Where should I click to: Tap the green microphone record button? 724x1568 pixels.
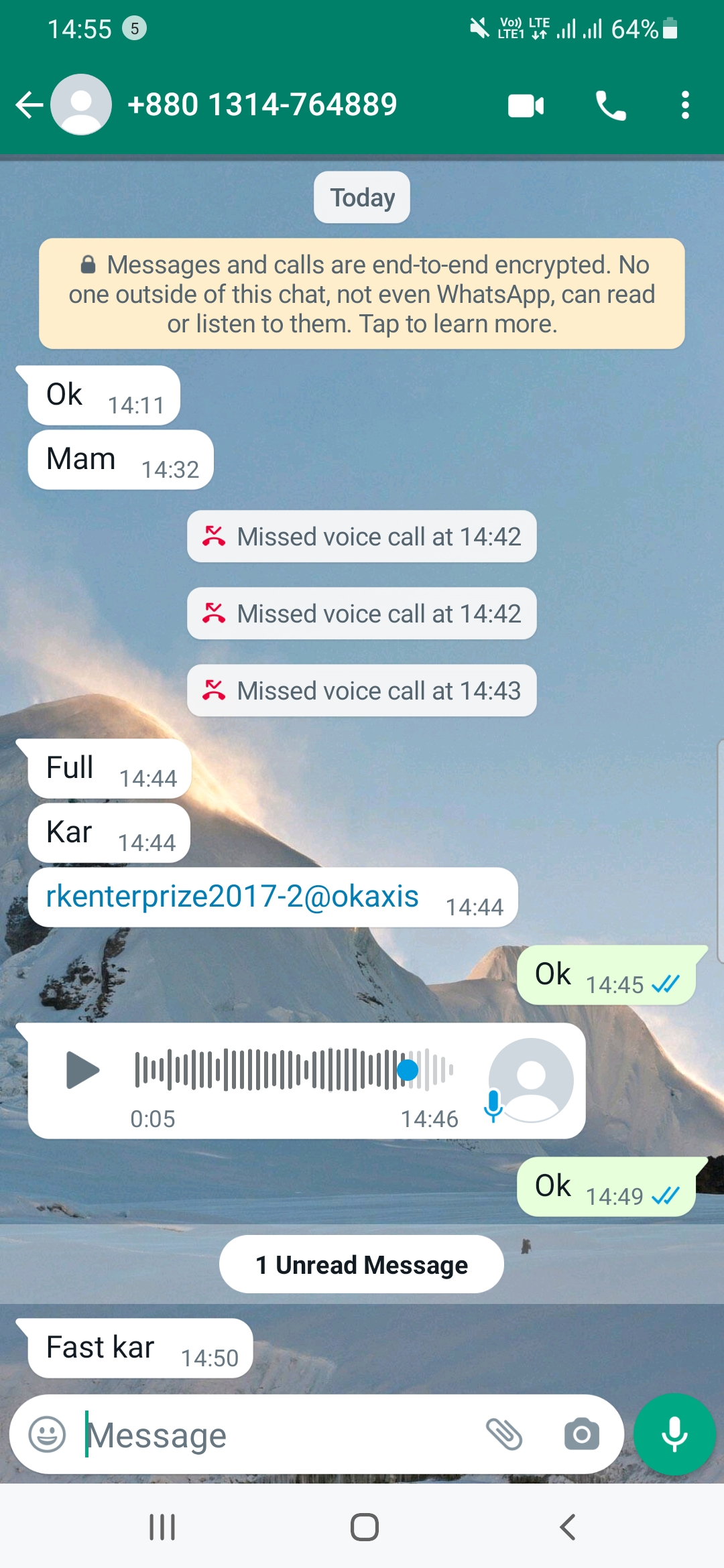point(674,1435)
